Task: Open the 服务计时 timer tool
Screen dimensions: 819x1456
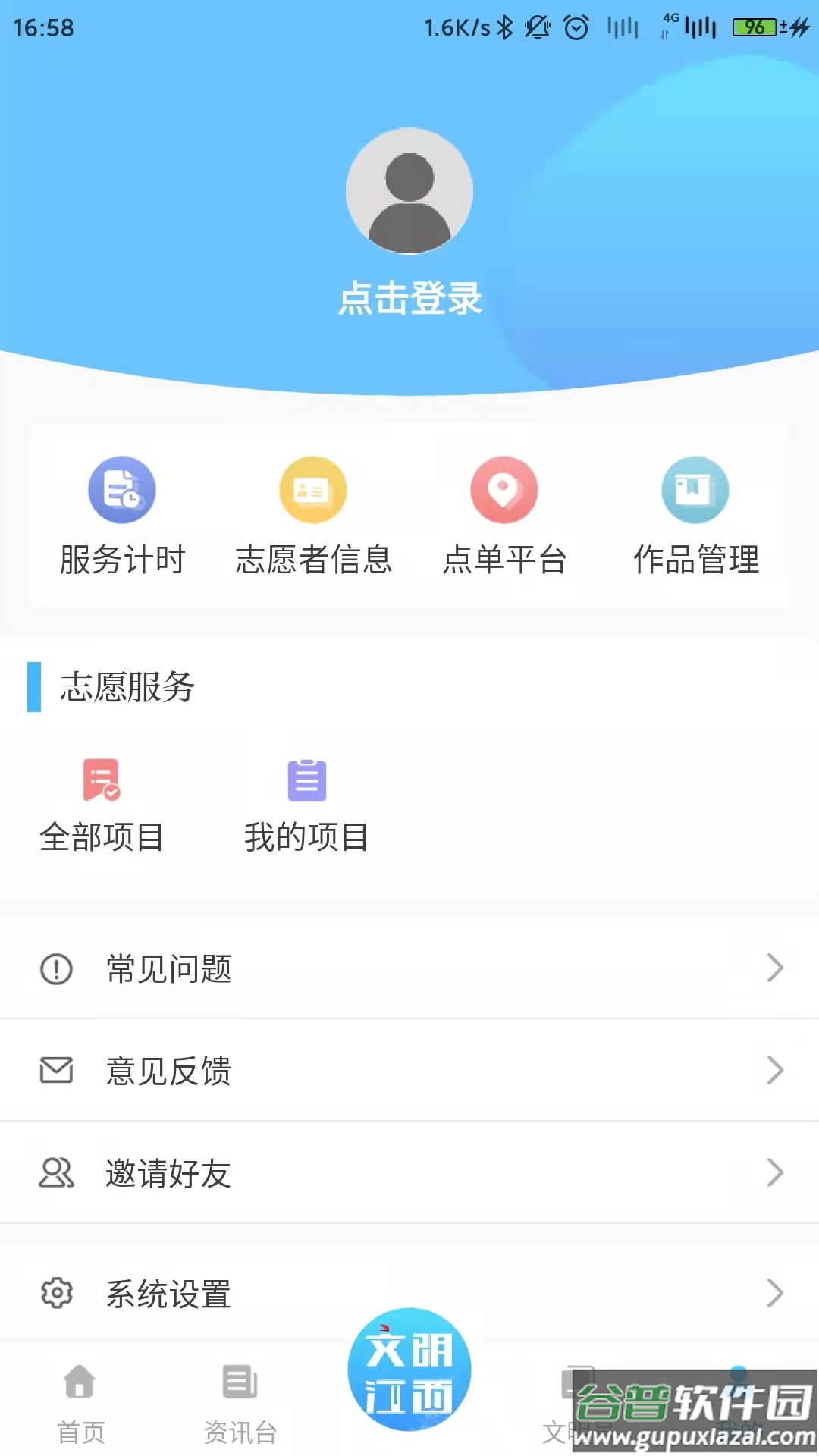Action: coord(122,516)
